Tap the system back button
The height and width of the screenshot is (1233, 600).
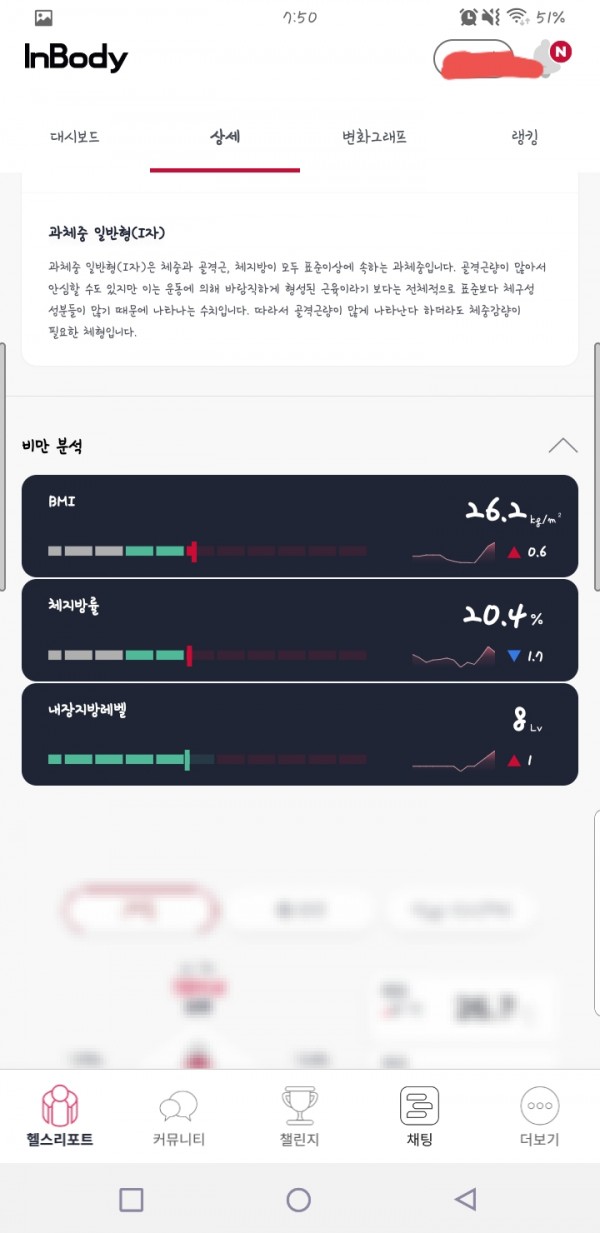point(465,1200)
